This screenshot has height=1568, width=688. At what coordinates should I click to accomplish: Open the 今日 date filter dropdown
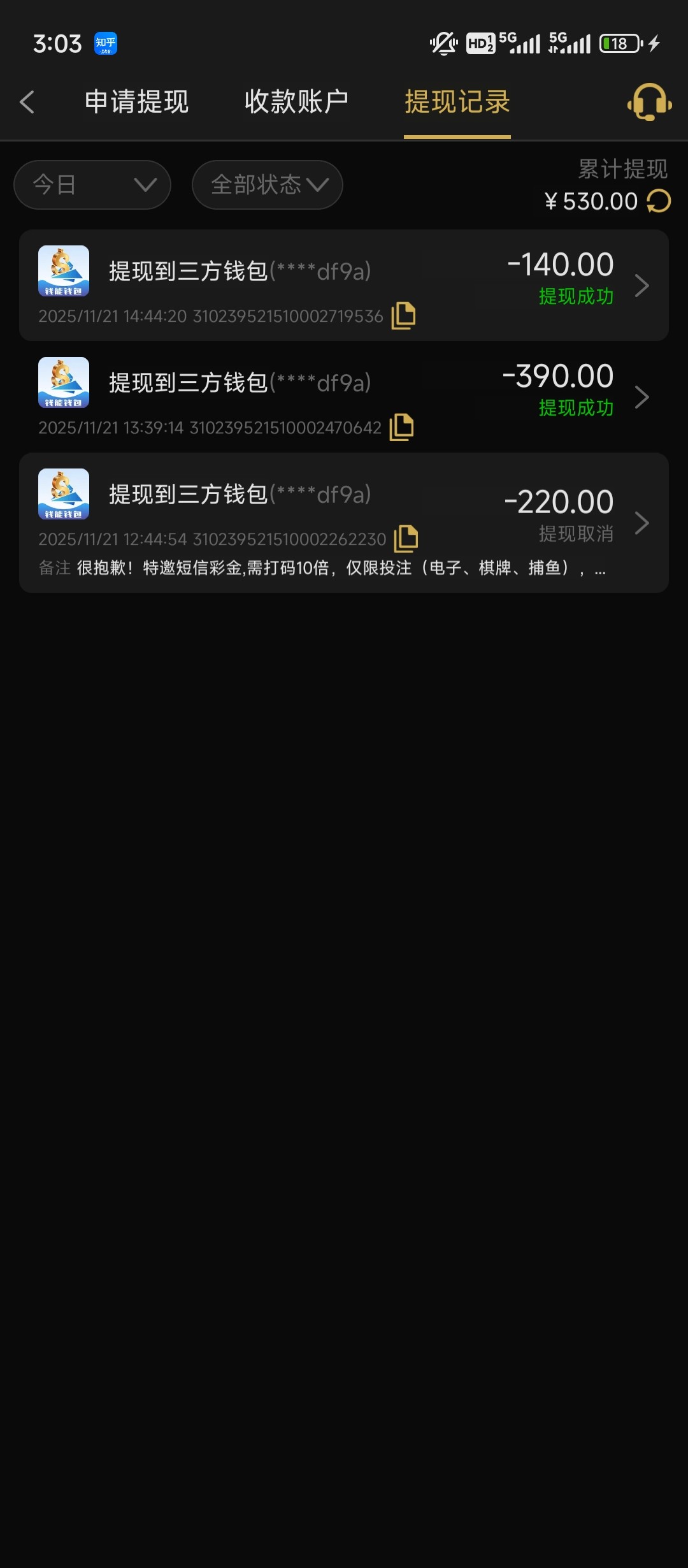point(91,184)
